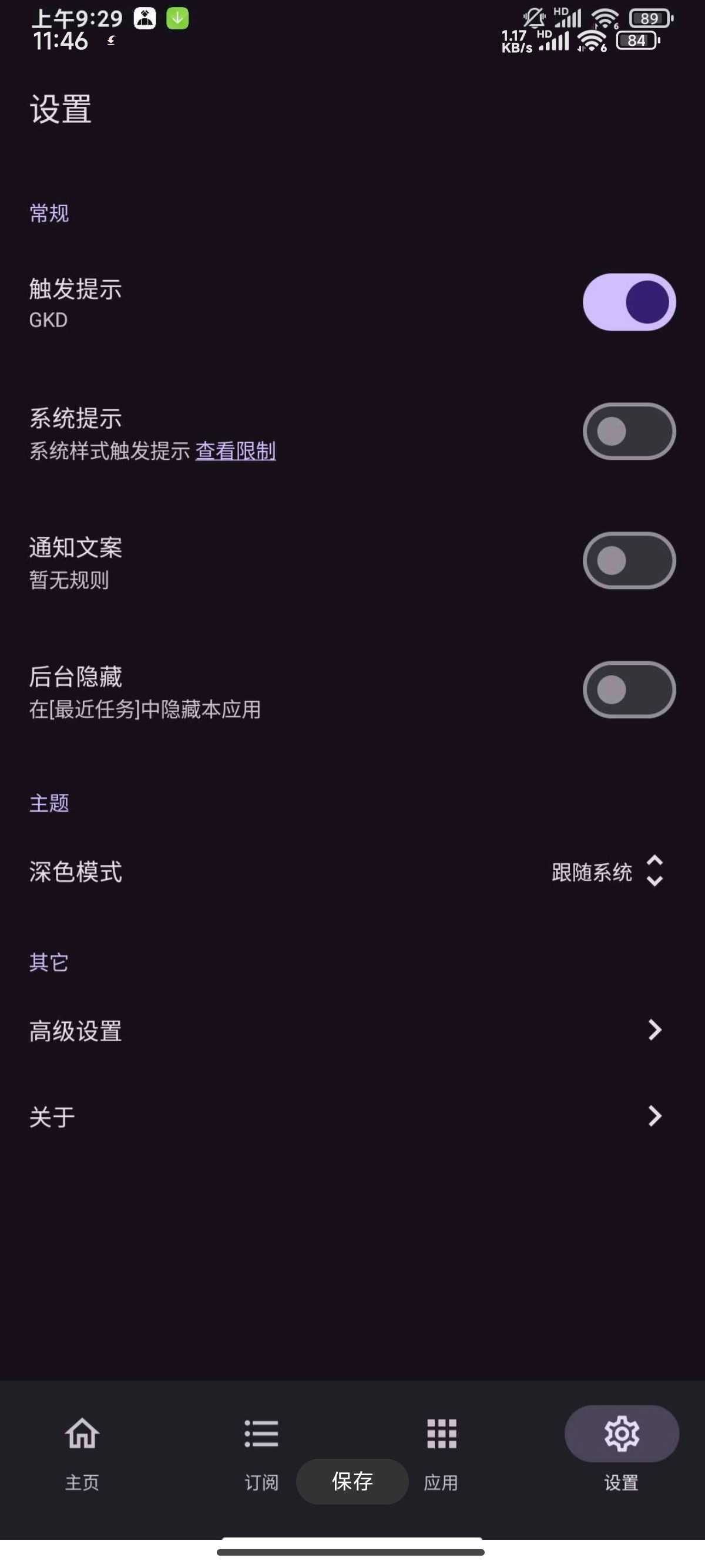The height and width of the screenshot is (1568, 705).
Task: Toggle 通知文案 on
Action: coord(629,561)
